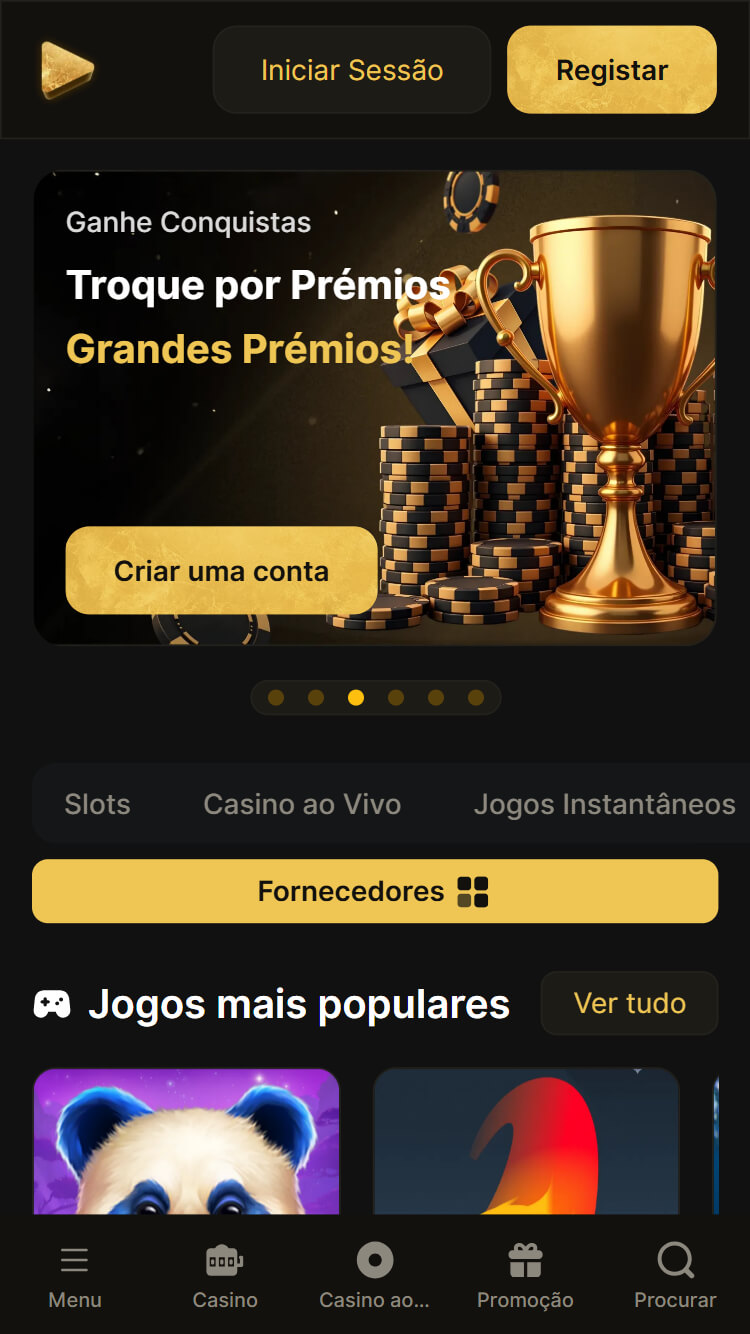This screenshot has width=750, height=1334.
Task: Switch to the Casino ao... bottom tab
Action: 374,1276
